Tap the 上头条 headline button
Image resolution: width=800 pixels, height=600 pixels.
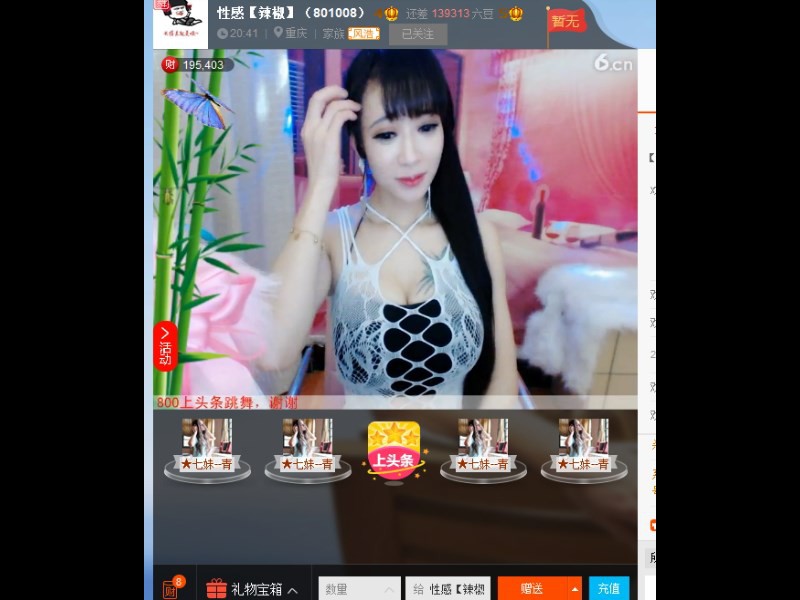pyautogui.click(x=393, y=449)
